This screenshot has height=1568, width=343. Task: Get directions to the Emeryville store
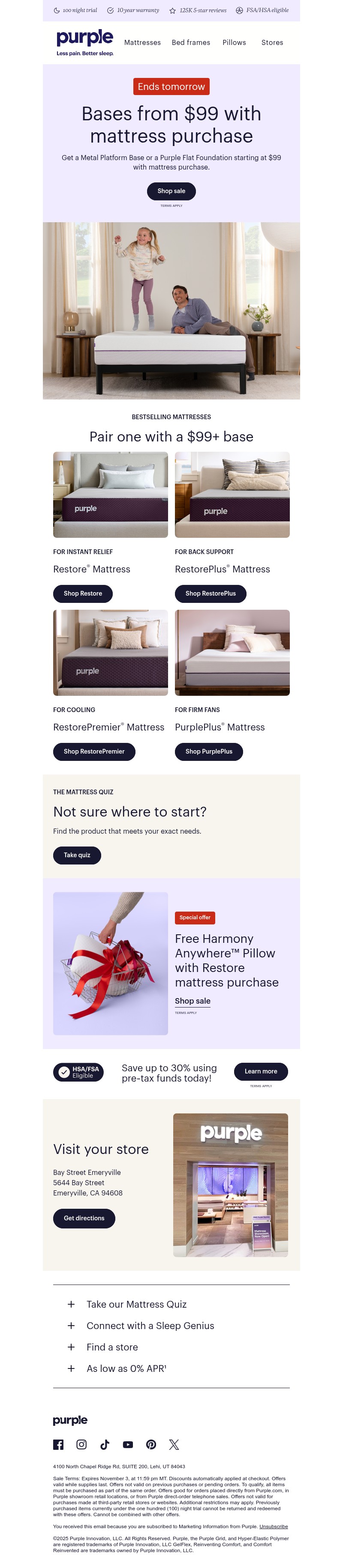tap(84, 1218)
